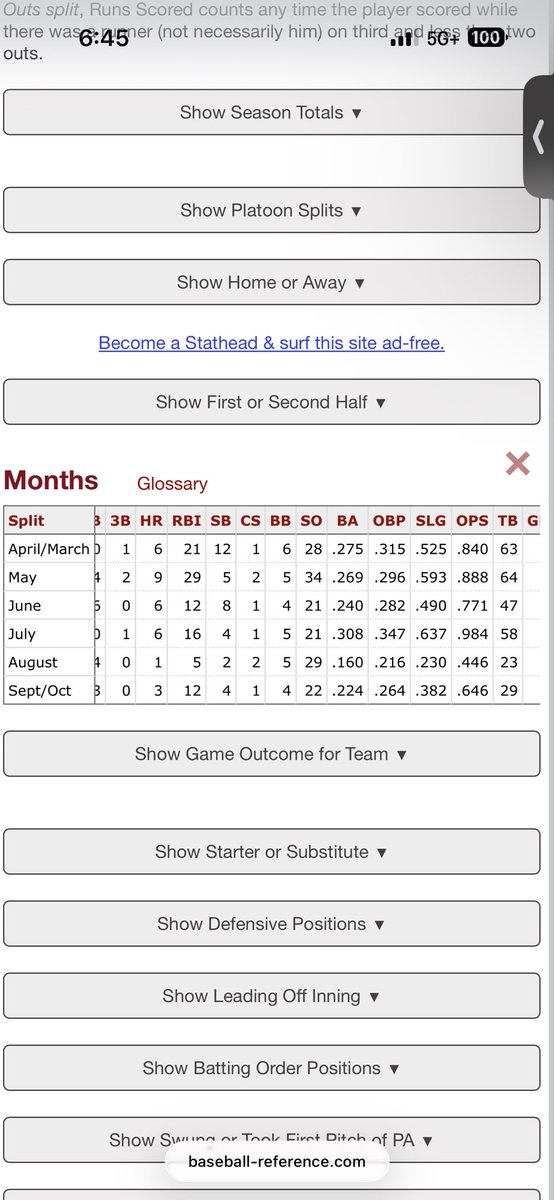Expand Show Starter or Substitute

(x=270, y=853)
